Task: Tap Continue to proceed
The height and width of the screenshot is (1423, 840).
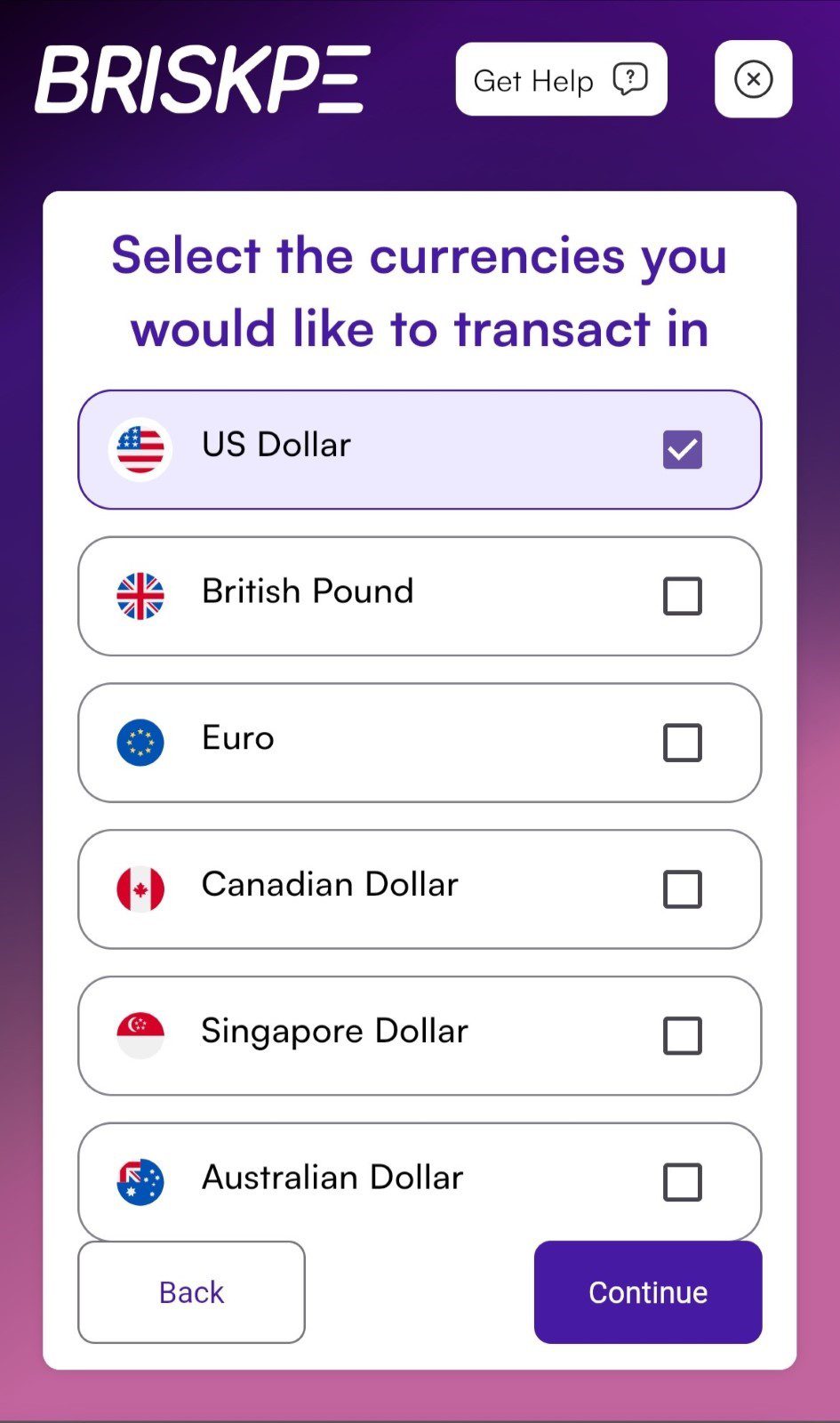Action: tap(647, 1292)
